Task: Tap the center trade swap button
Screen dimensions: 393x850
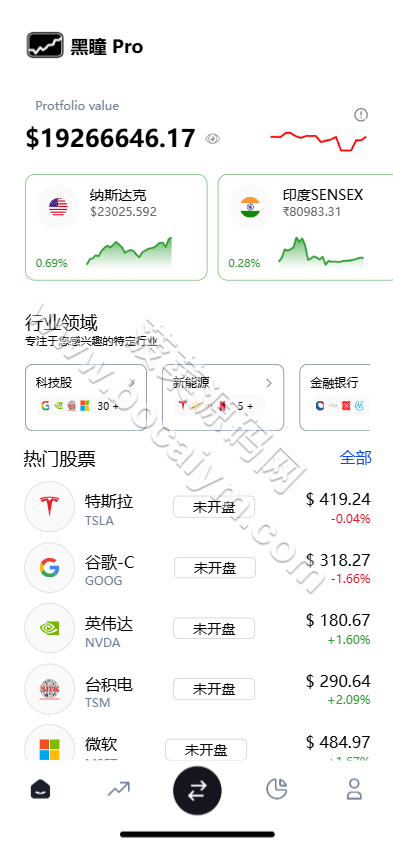Action: pyautogui.click(x=197, y=791)
